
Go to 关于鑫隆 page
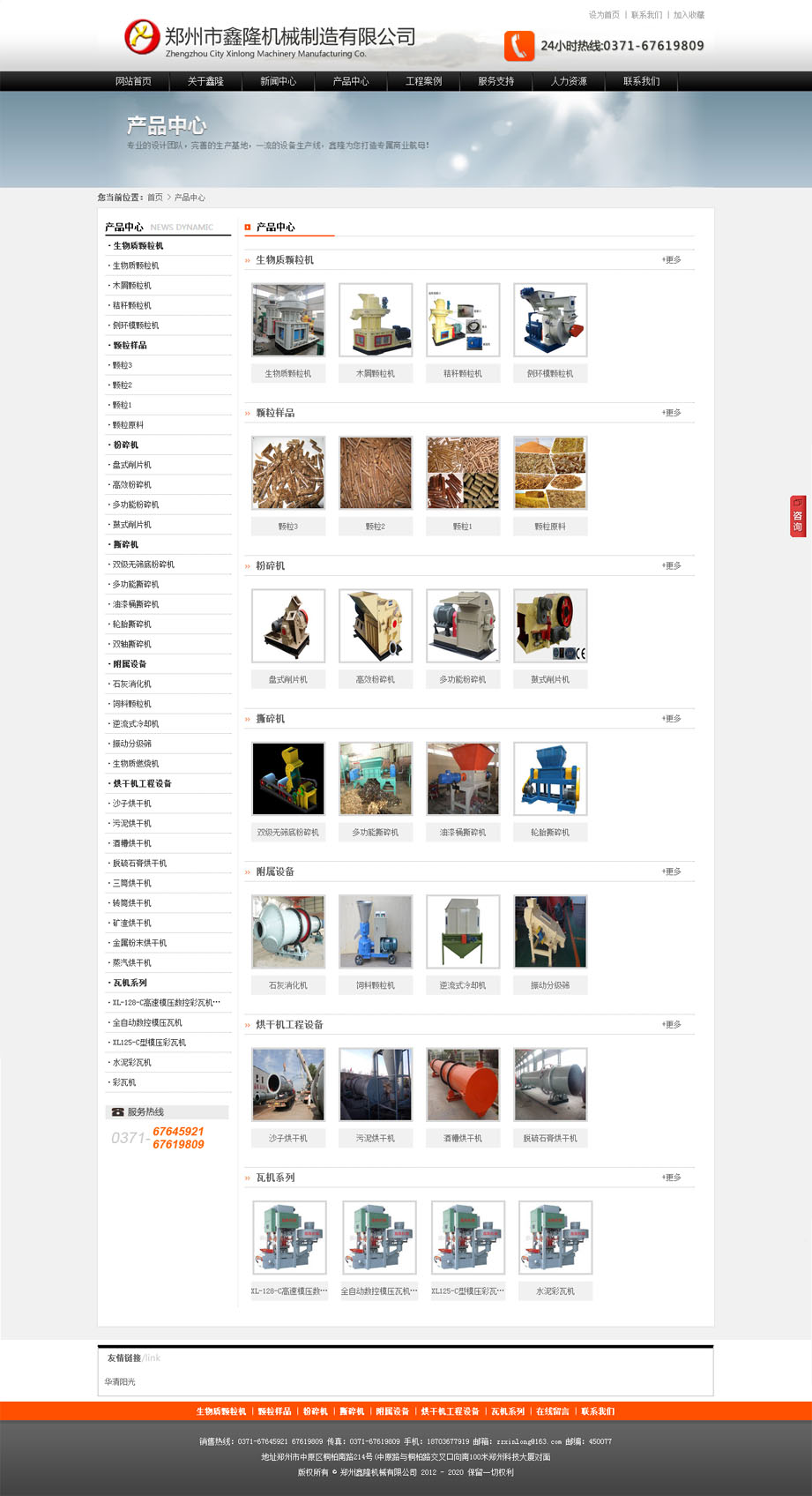pos(205,81)
